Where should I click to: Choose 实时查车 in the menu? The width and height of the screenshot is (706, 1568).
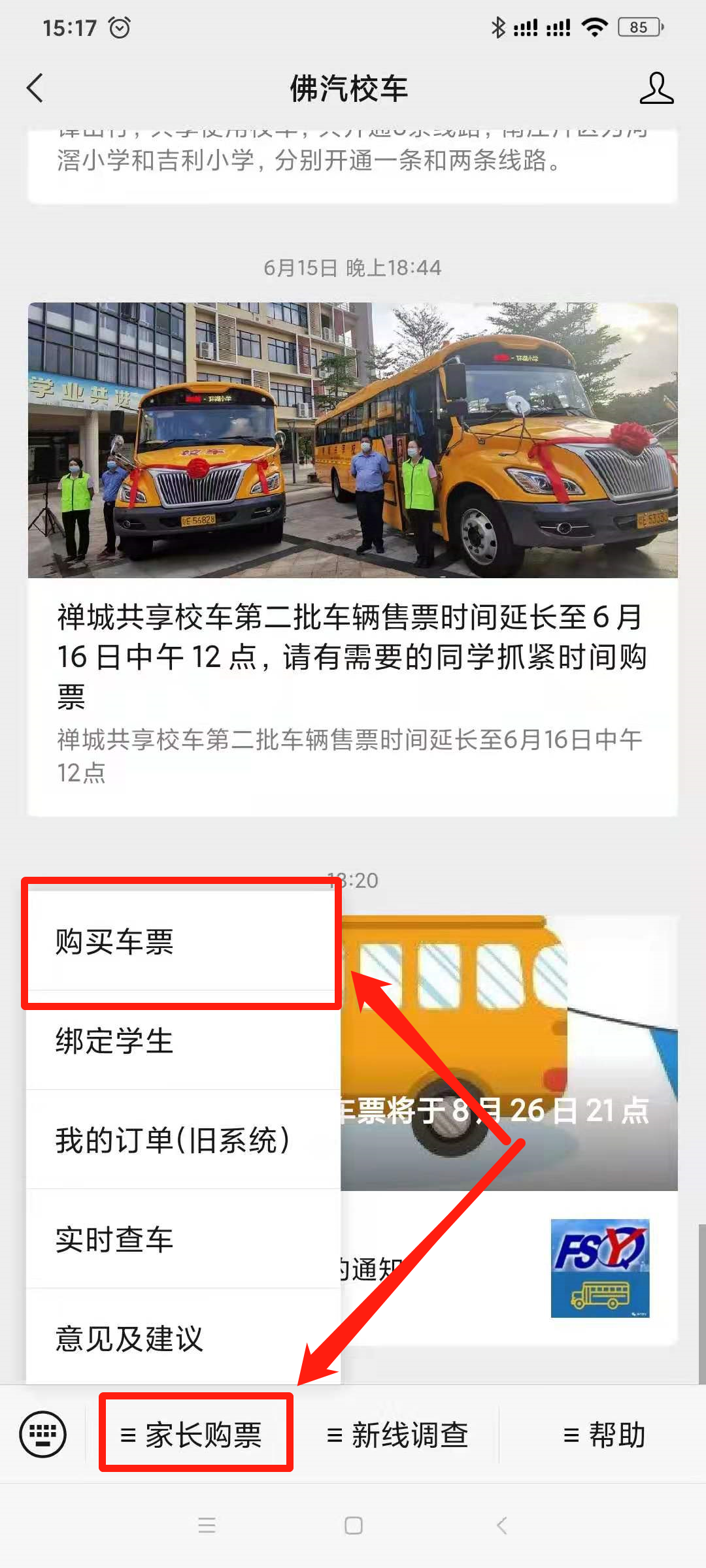point(183,1239)
